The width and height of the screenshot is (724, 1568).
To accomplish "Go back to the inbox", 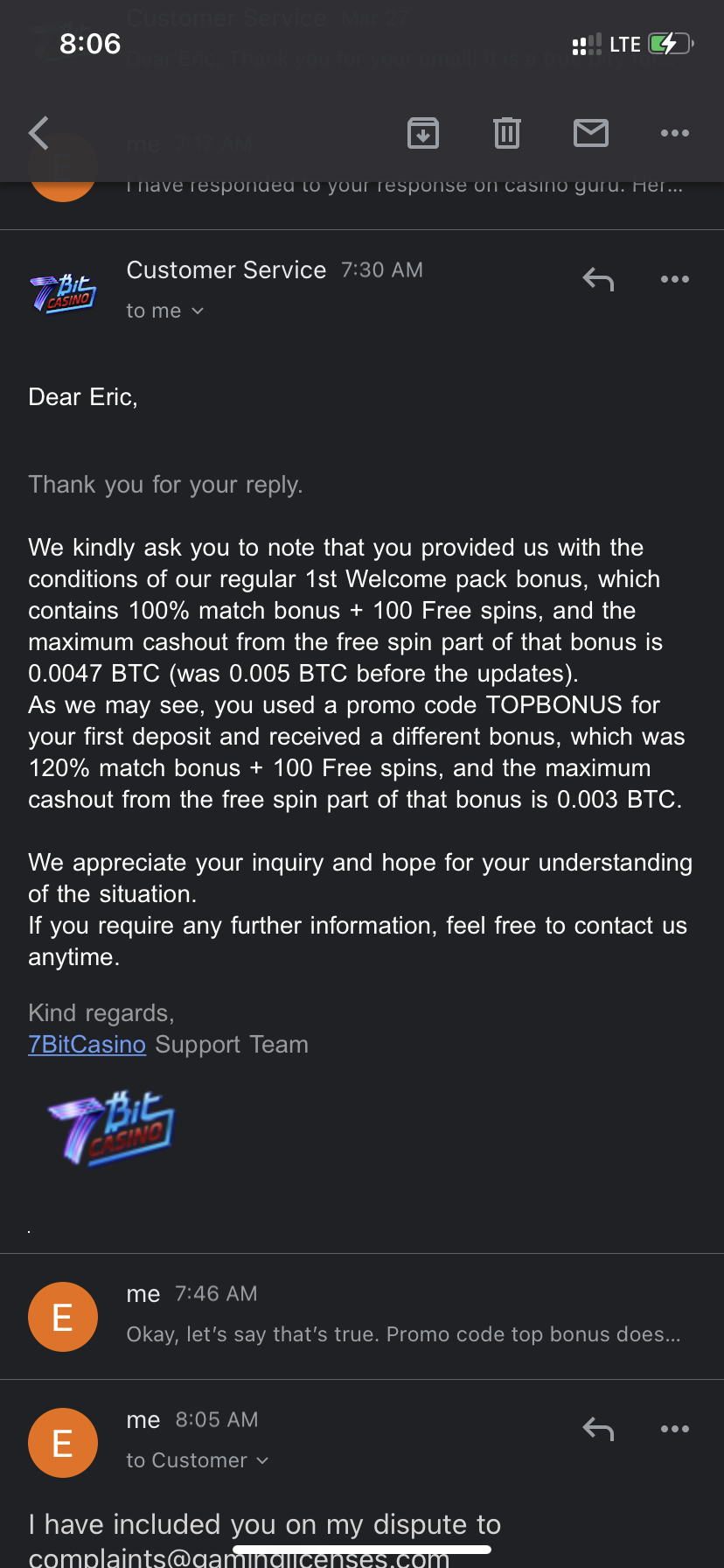I will click(x=38, y=134).
